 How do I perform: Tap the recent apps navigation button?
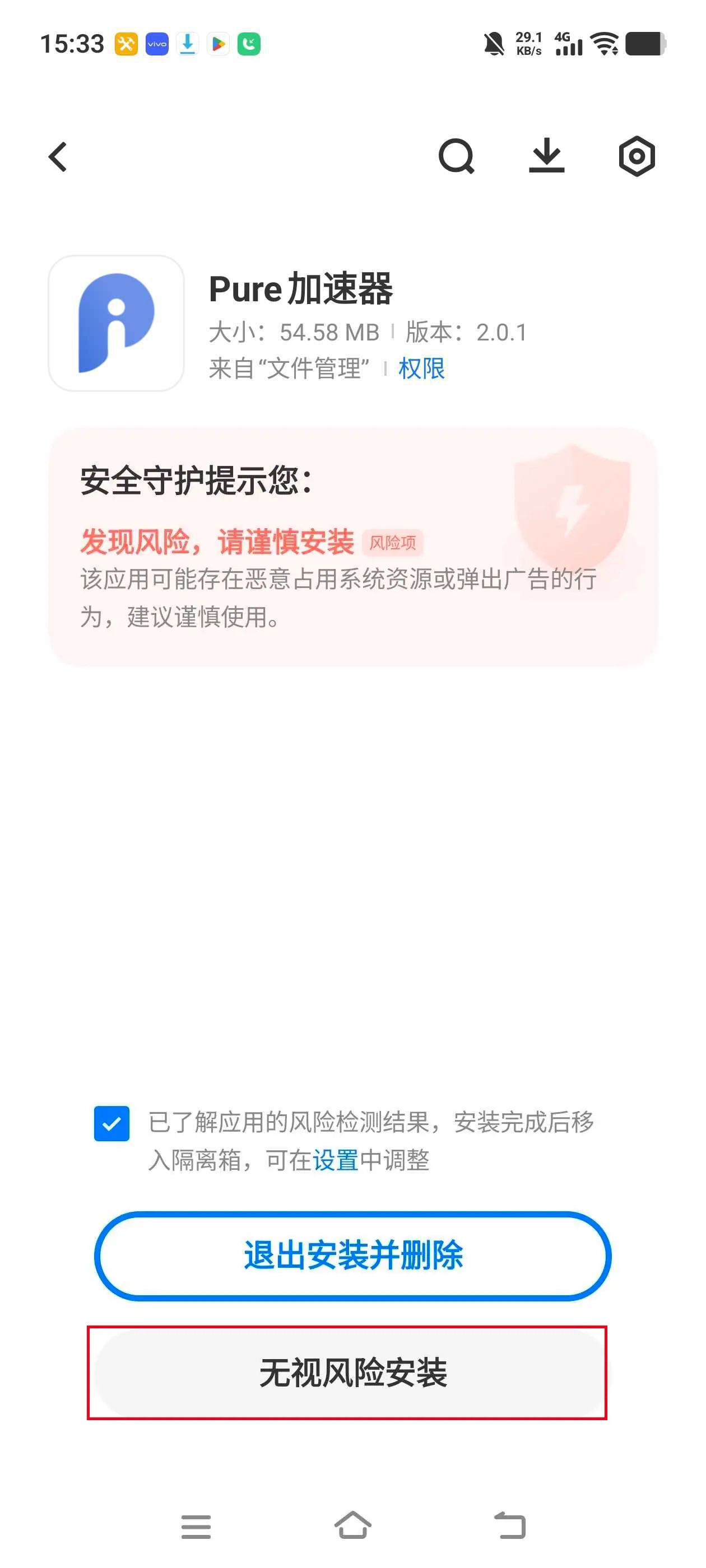point(196,1526)
